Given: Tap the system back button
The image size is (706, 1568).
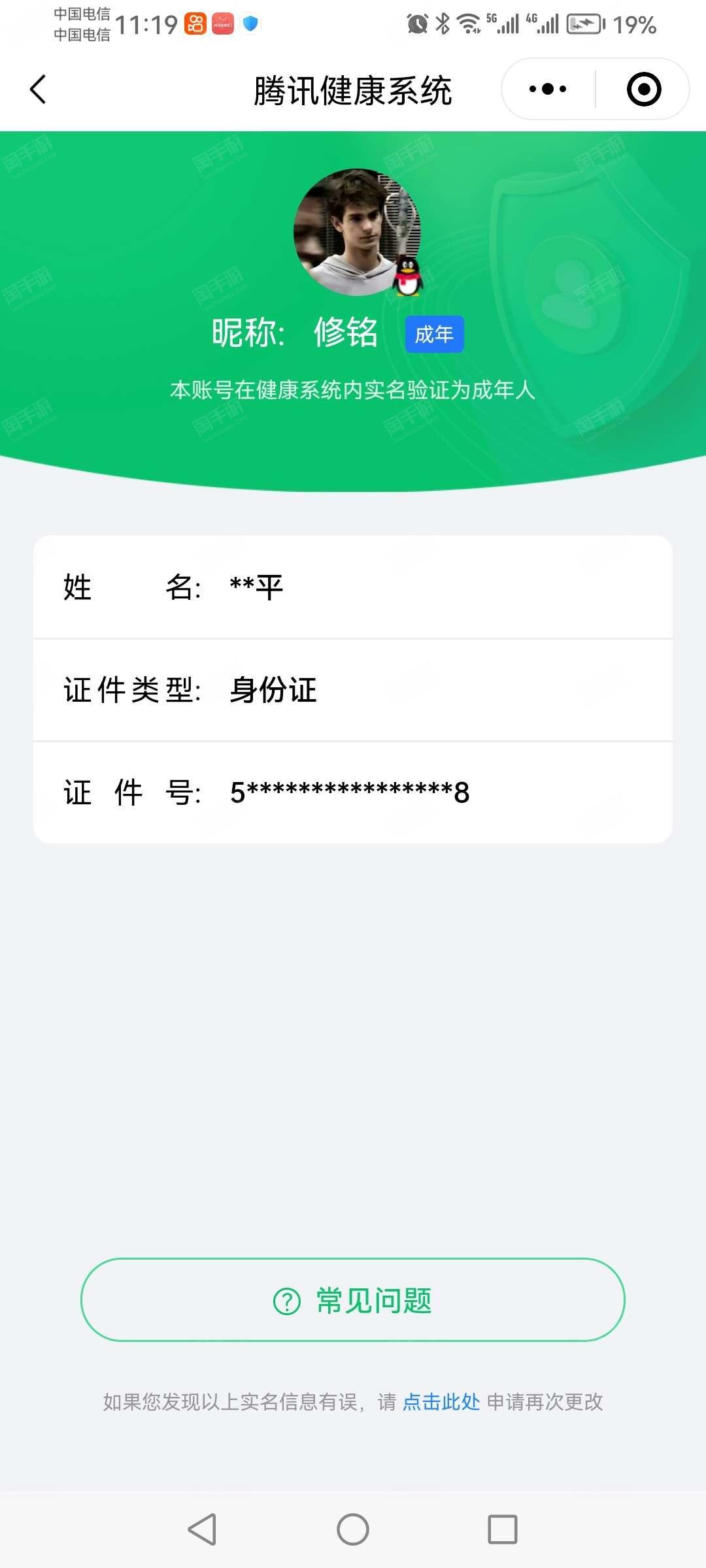Looking at the screenshot, I should (x=202, y=1529).
